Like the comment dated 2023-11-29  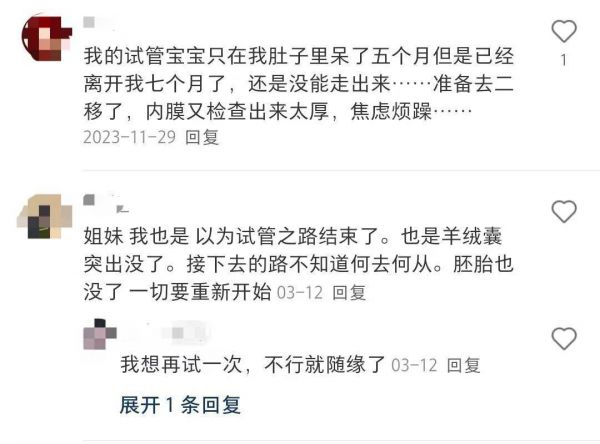point(564,30)
